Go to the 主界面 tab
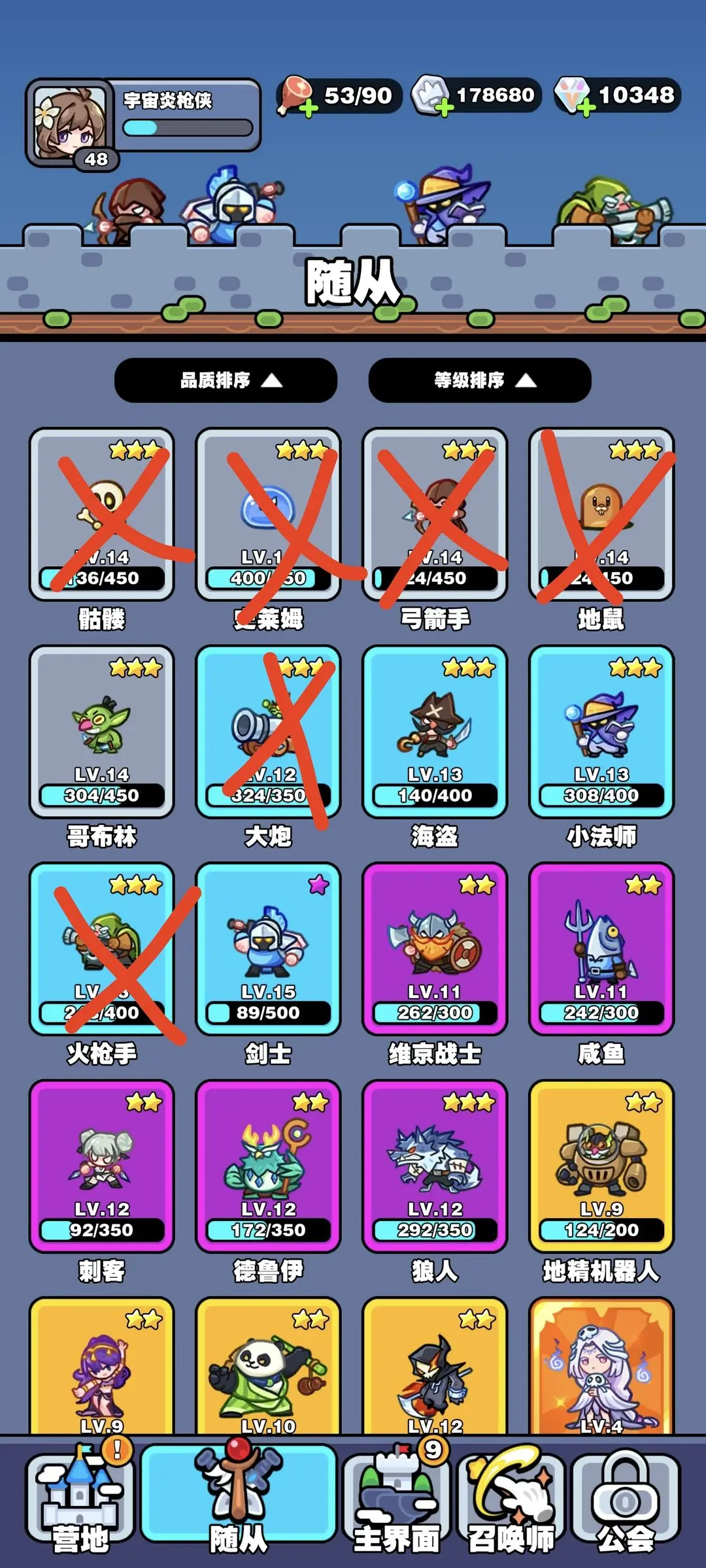706x1568 pixels. tap(397, 1503)
